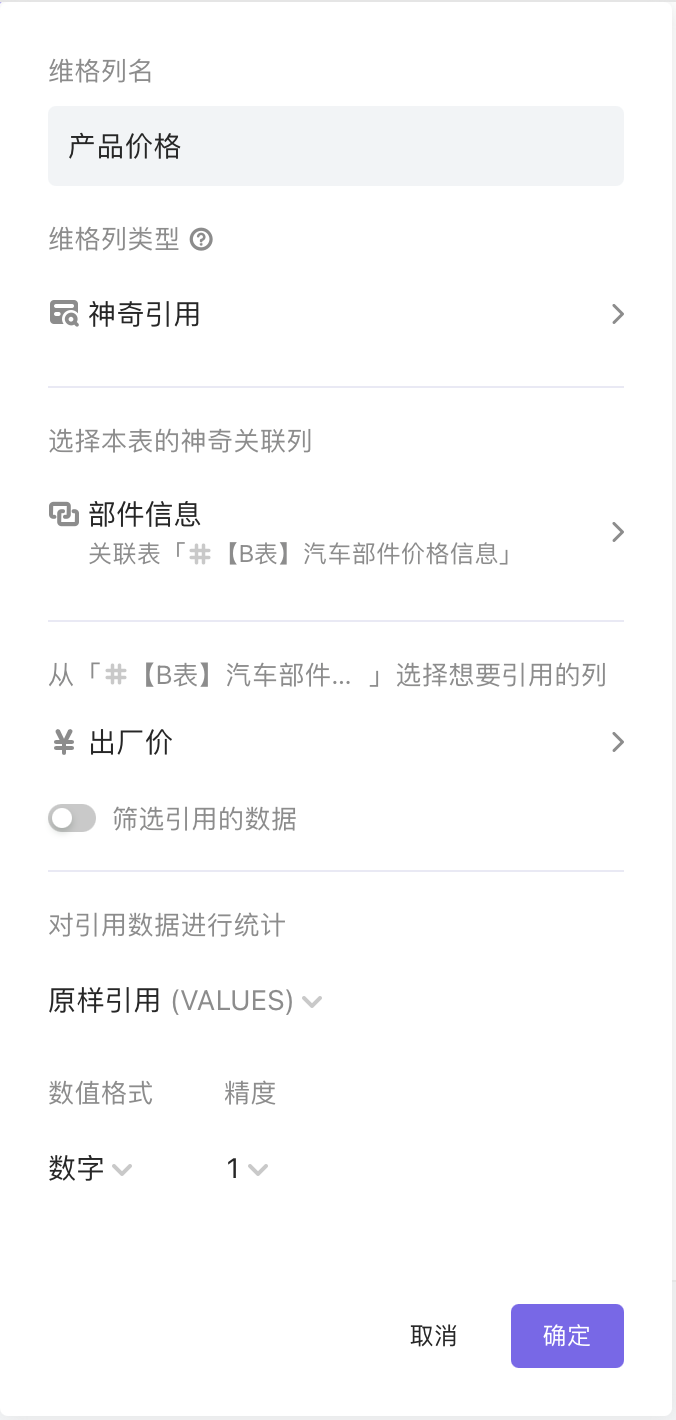Tap the 维格列名 field containing 产品价格
Viewport: 676px width, 1420px height.
point(335,147)
